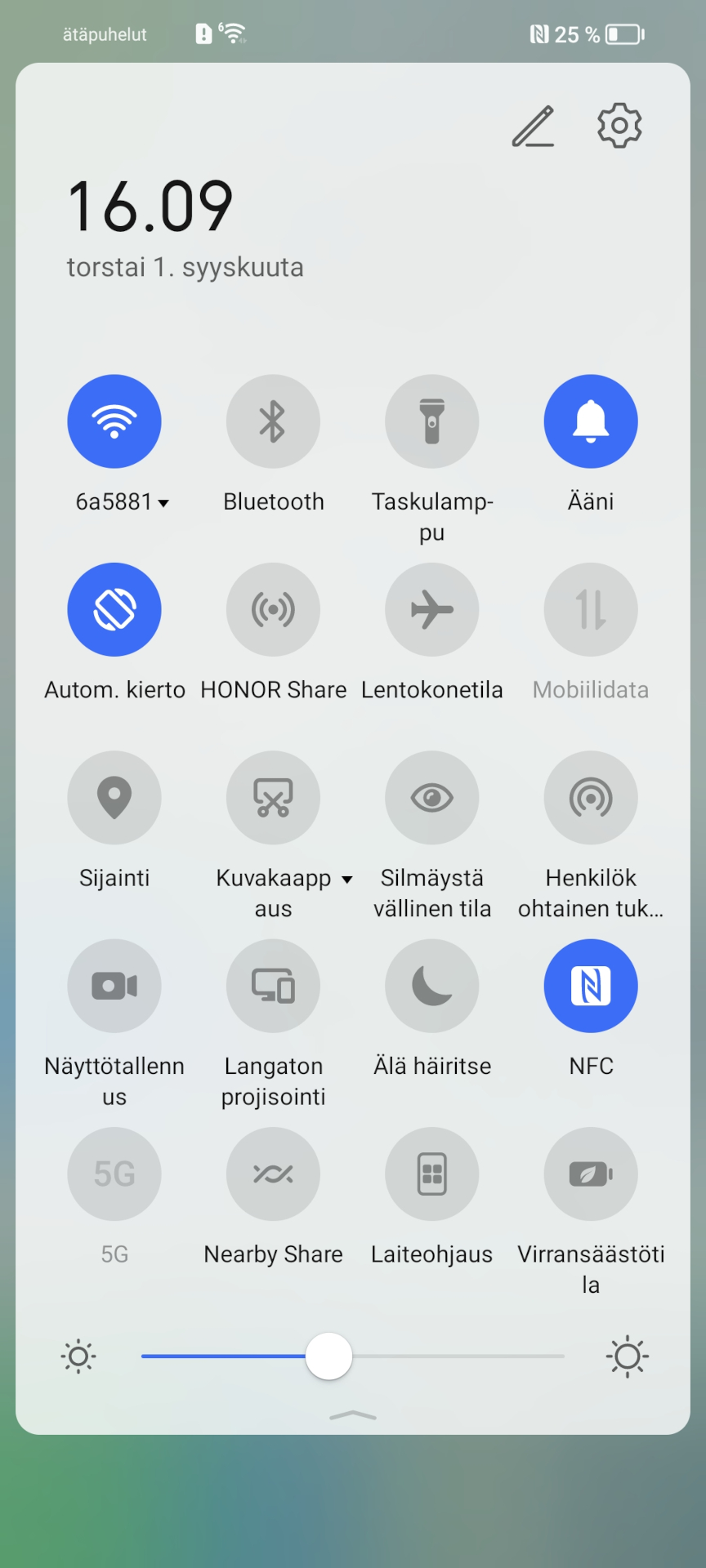Start Näyttötallennus screen recording
This screenshot has width=706, height=1568.
coord(114,986)
